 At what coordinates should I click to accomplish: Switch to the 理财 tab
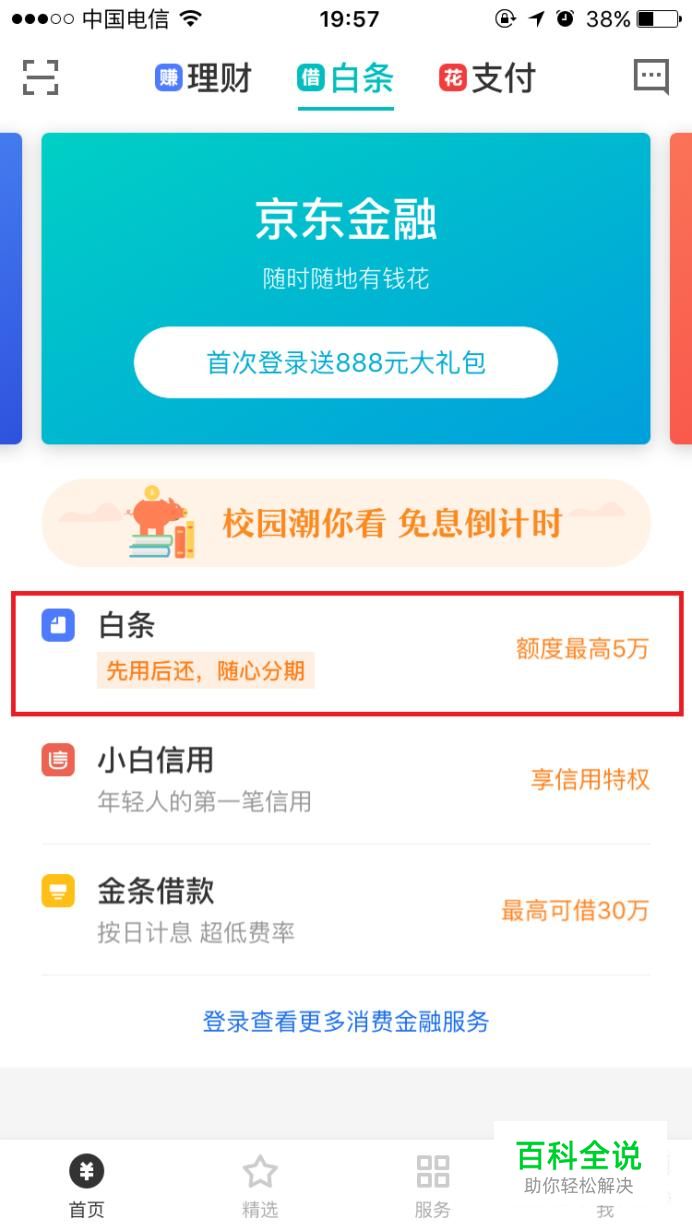(x=204, y=79)
